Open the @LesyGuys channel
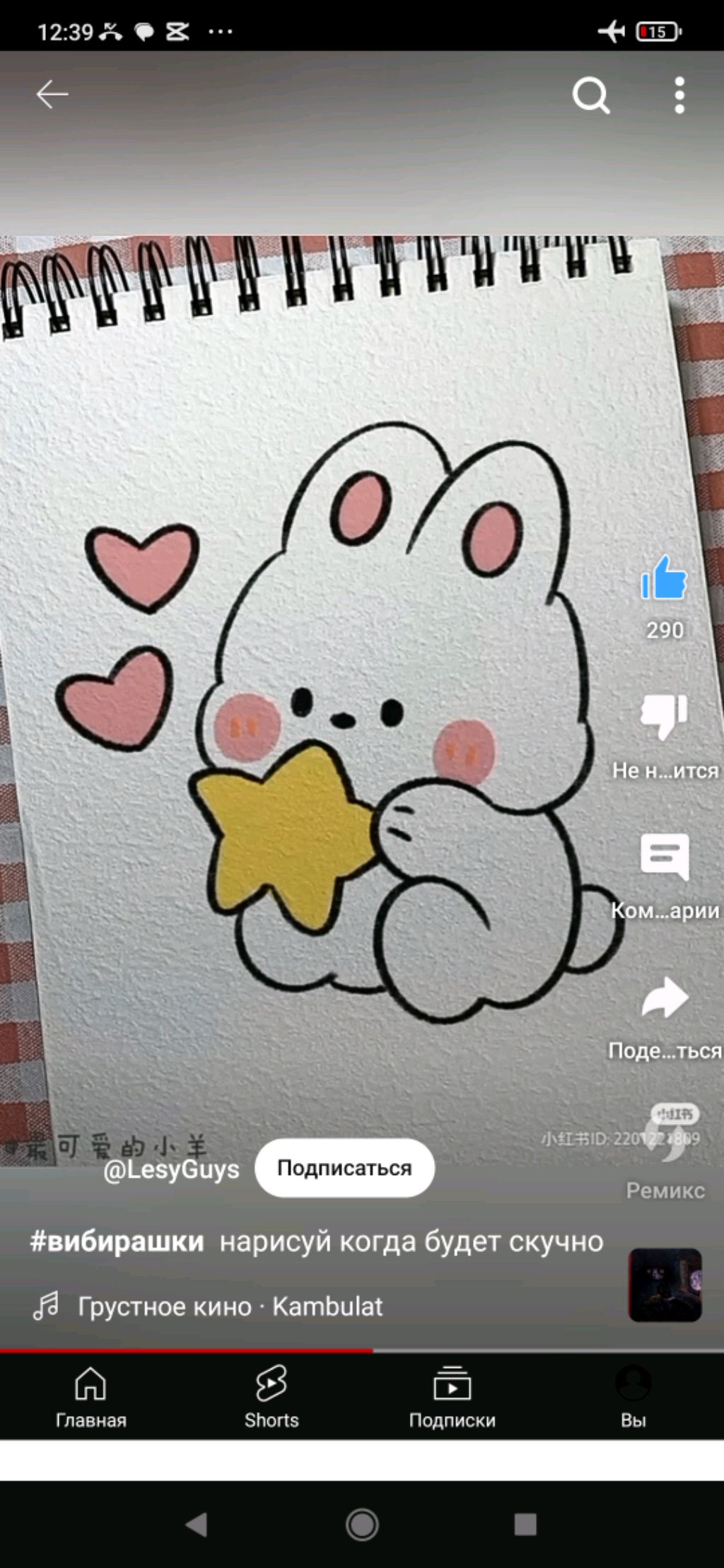The image size is (724, 1568). pyautogui.click(x=171, y=1169)
